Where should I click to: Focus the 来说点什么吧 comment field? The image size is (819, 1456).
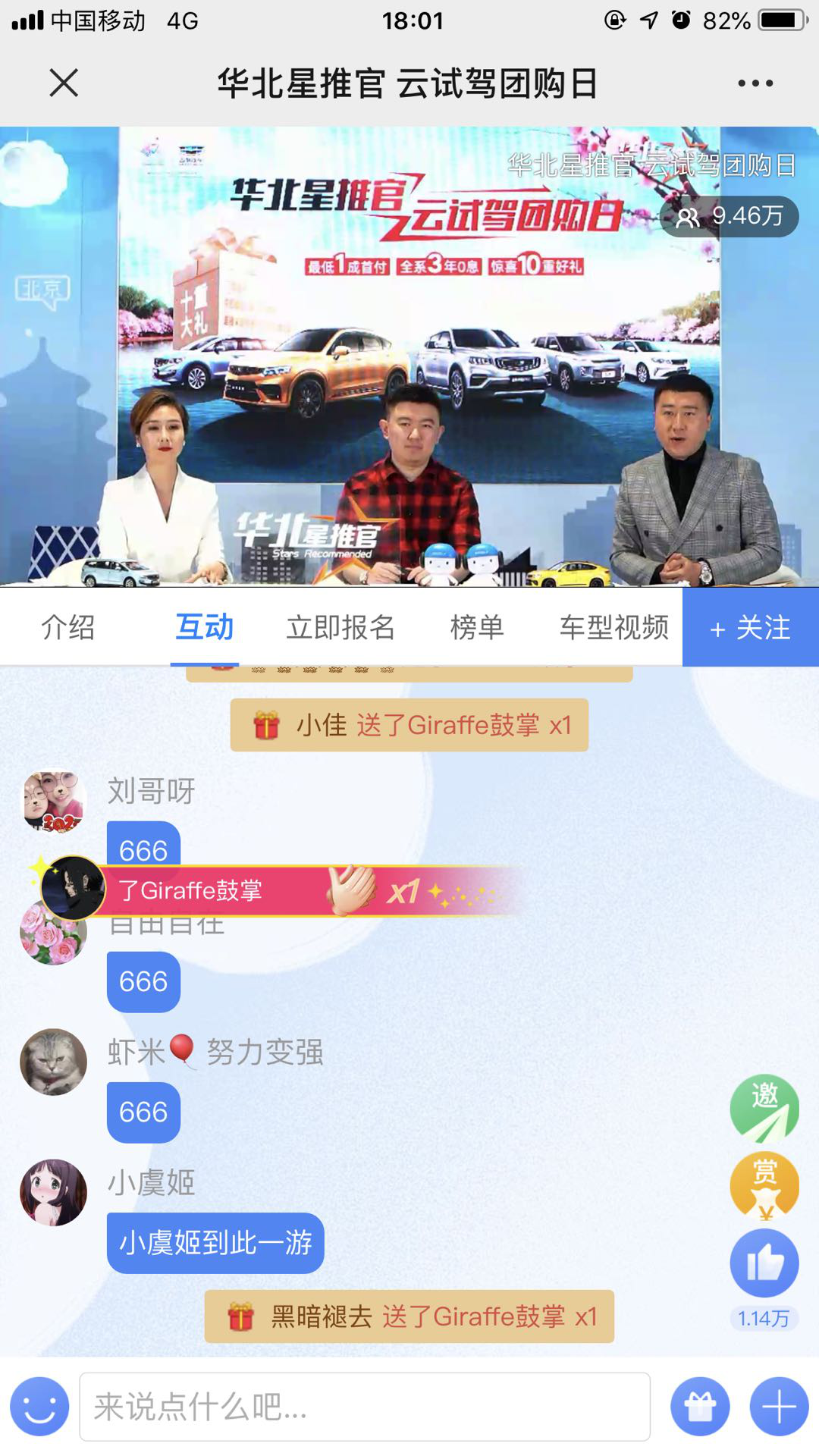point(364,1407)
